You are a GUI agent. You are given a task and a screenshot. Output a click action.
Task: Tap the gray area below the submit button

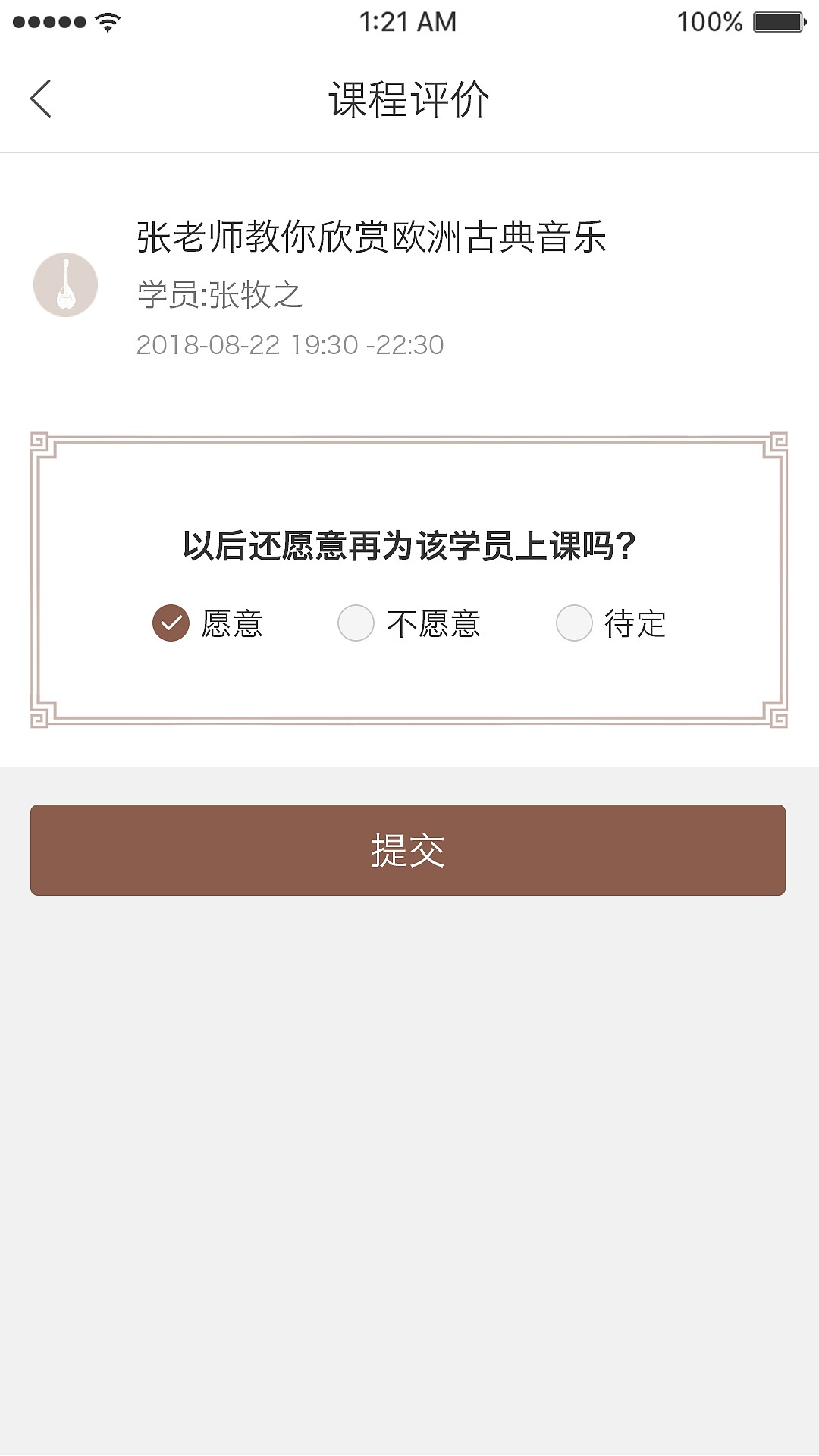409,1062
